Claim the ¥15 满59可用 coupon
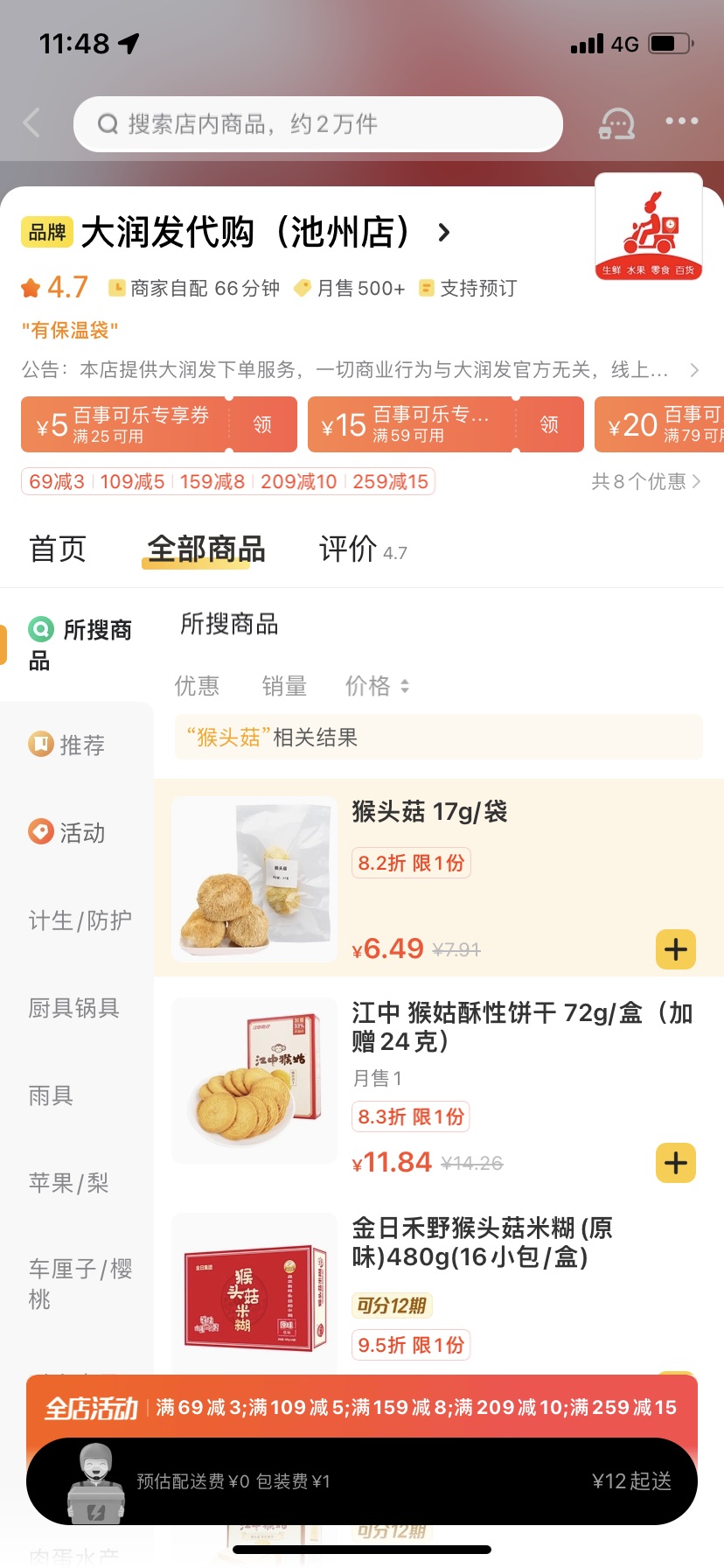Screen dimensions: 724x1568 549,424
